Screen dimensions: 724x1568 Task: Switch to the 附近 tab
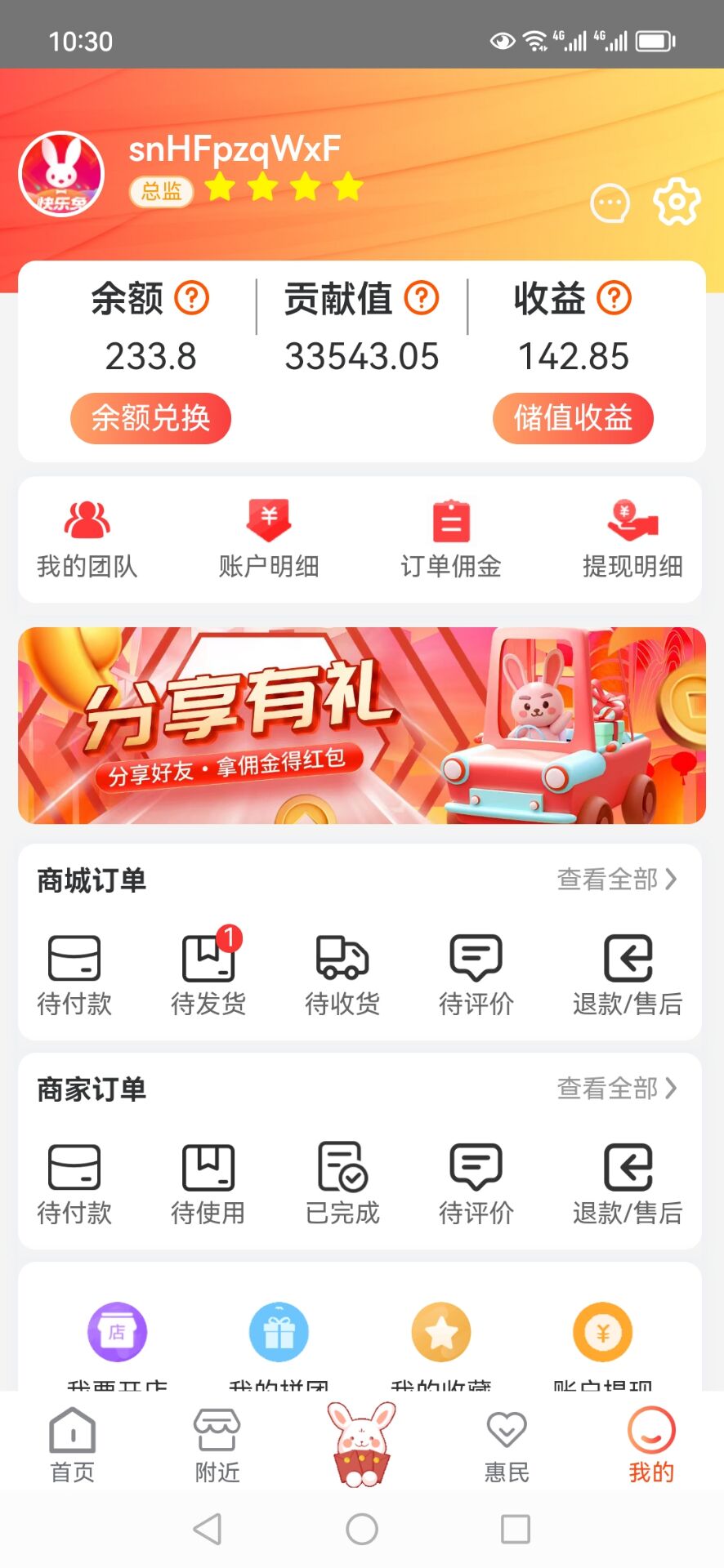point(217,1445)
